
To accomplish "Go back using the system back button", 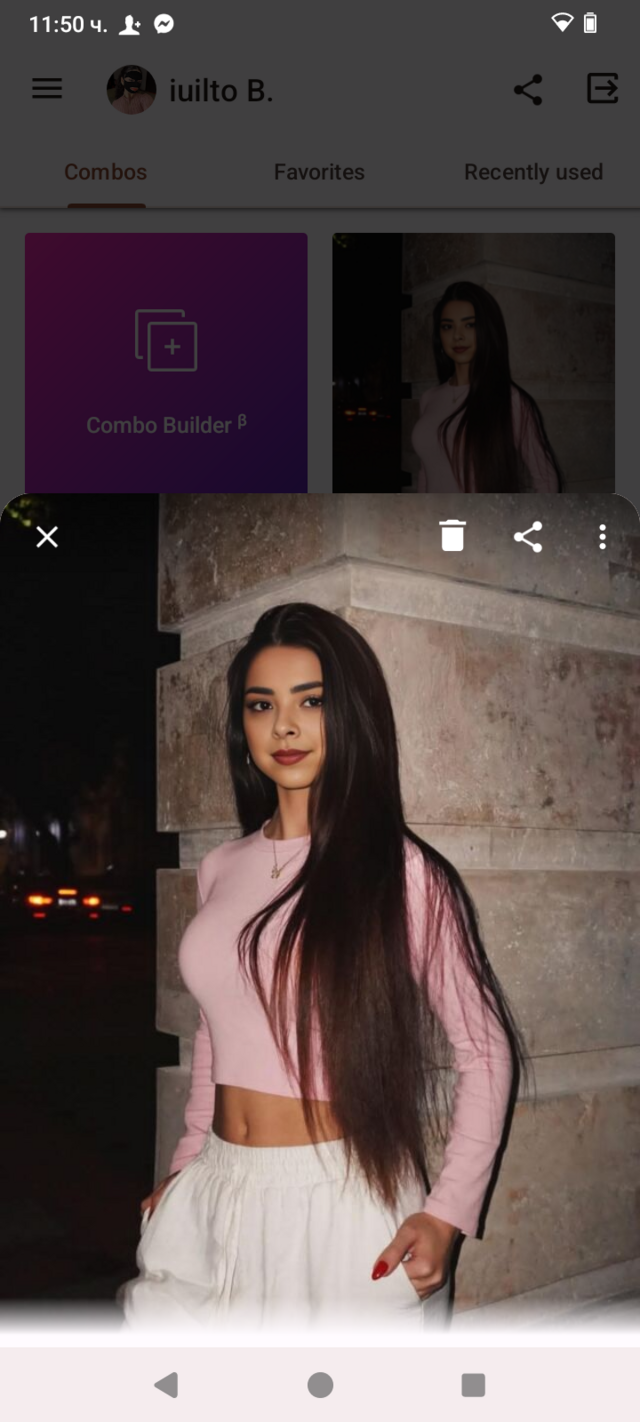I will pyautogui.click(x=166, y=1385).
